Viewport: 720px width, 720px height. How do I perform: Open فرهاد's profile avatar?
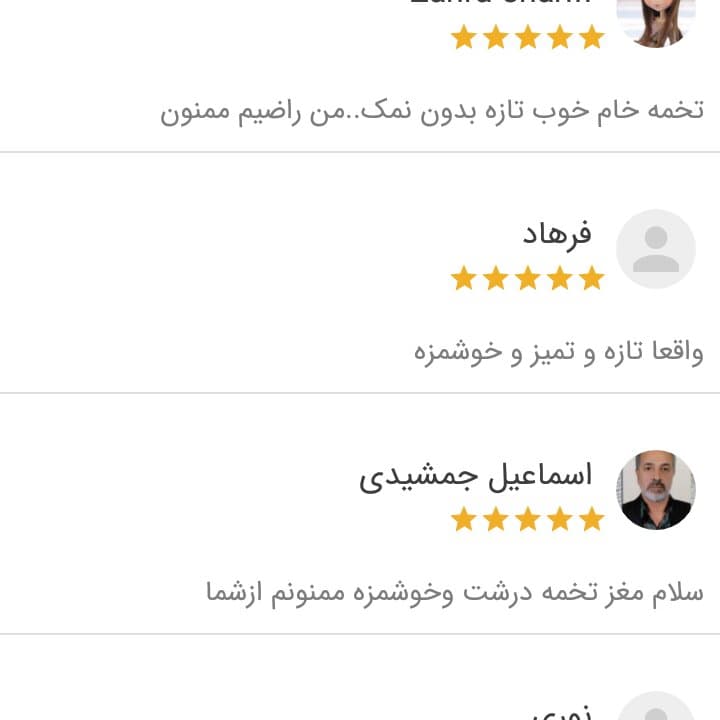[655, 249]
